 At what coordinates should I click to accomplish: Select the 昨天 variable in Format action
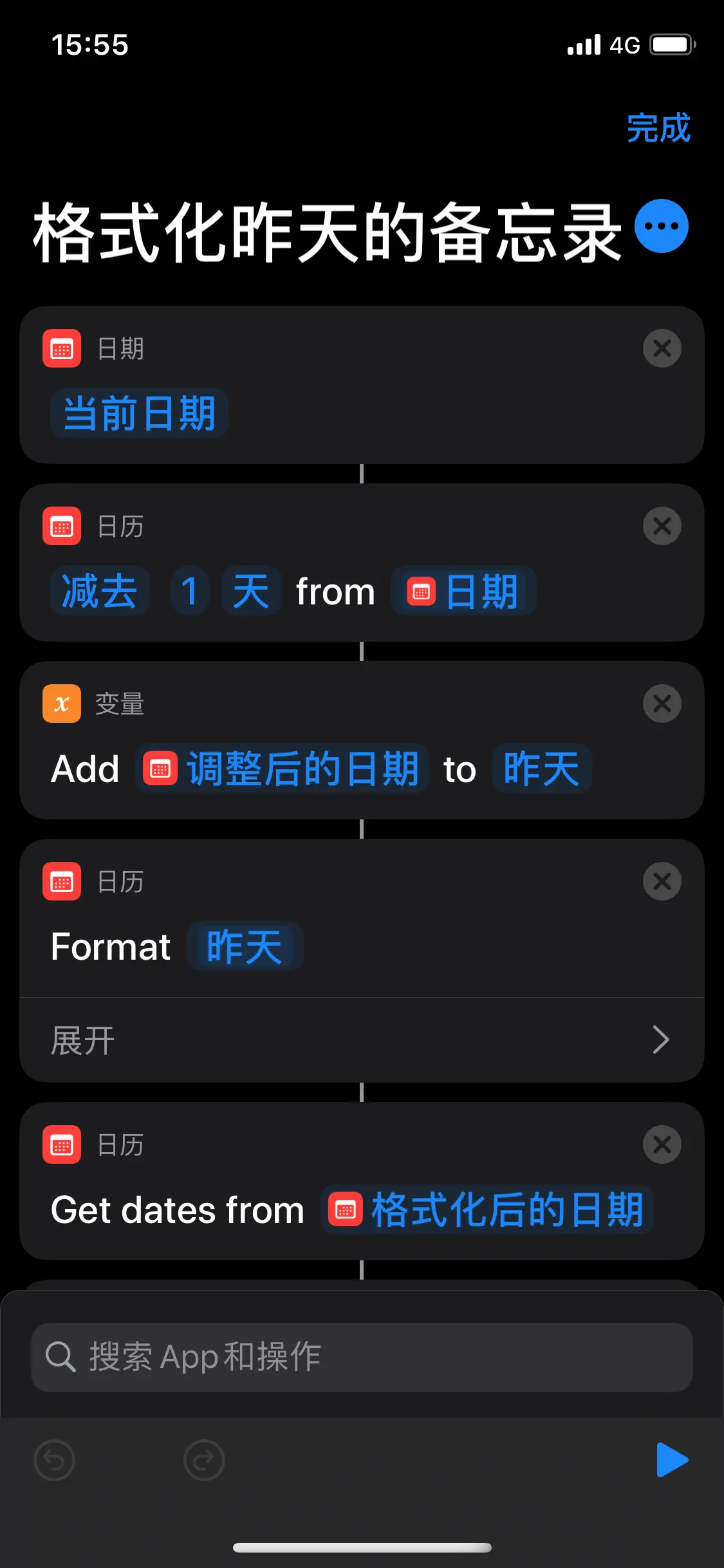pos(245,946)
